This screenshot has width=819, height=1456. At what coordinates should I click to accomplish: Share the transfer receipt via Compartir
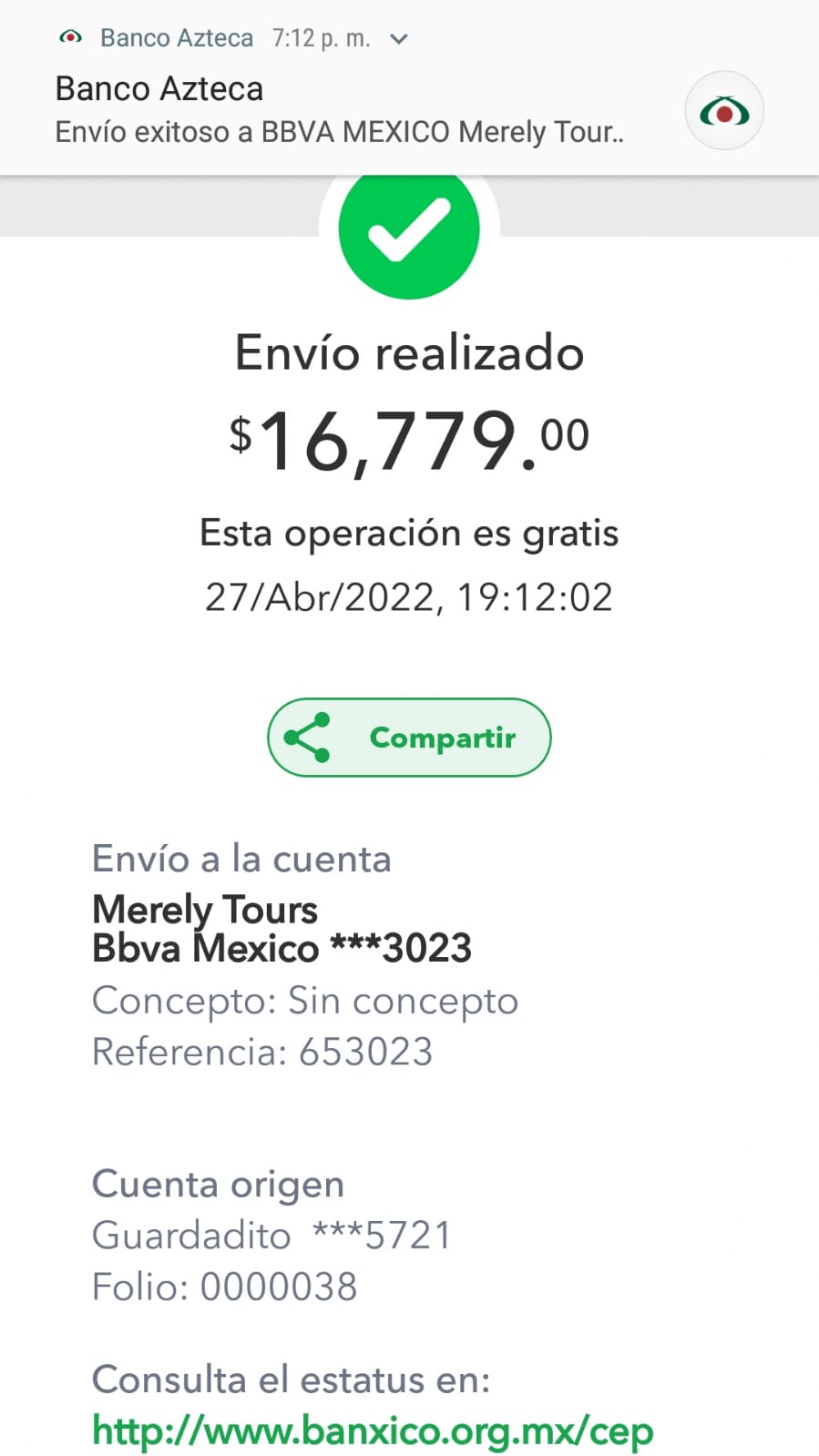[409, 738]
